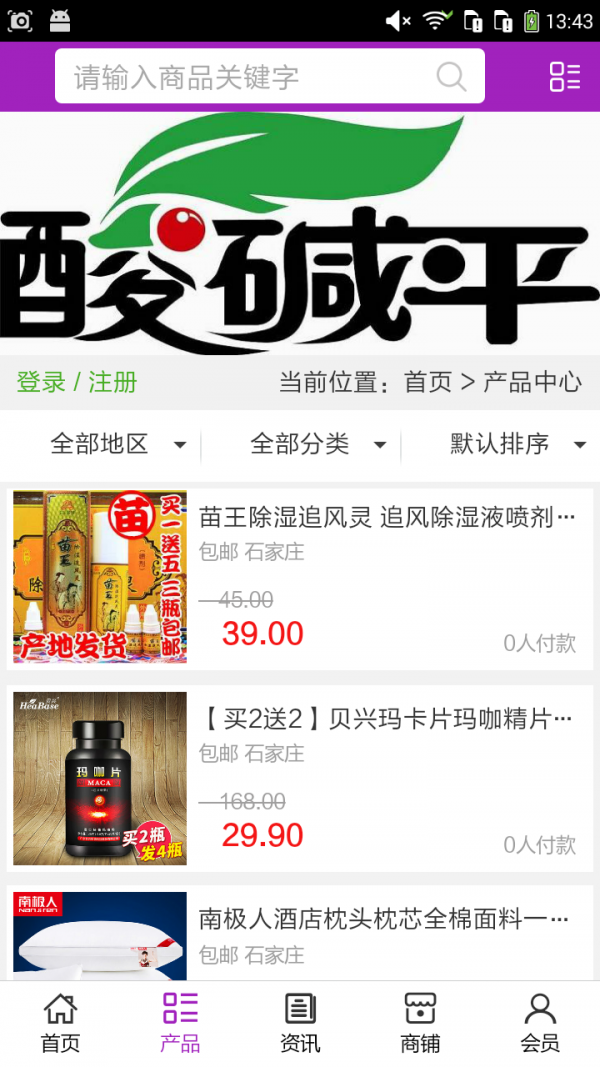The image size is (600, 1067).
Task: Select the 产品 tab
Action: (180, 1023)
